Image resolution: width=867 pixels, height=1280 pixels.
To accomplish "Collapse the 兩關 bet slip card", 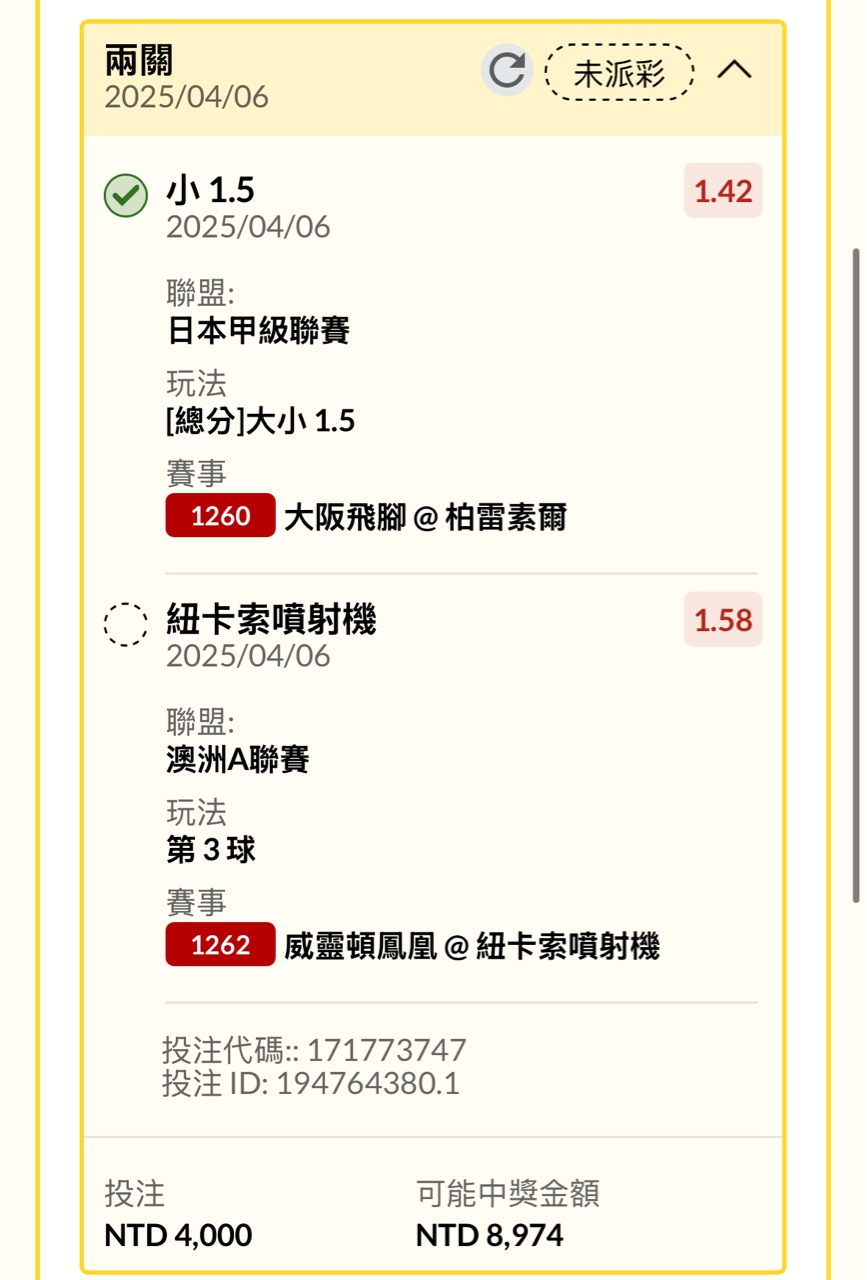I will (x=735, y=71).
